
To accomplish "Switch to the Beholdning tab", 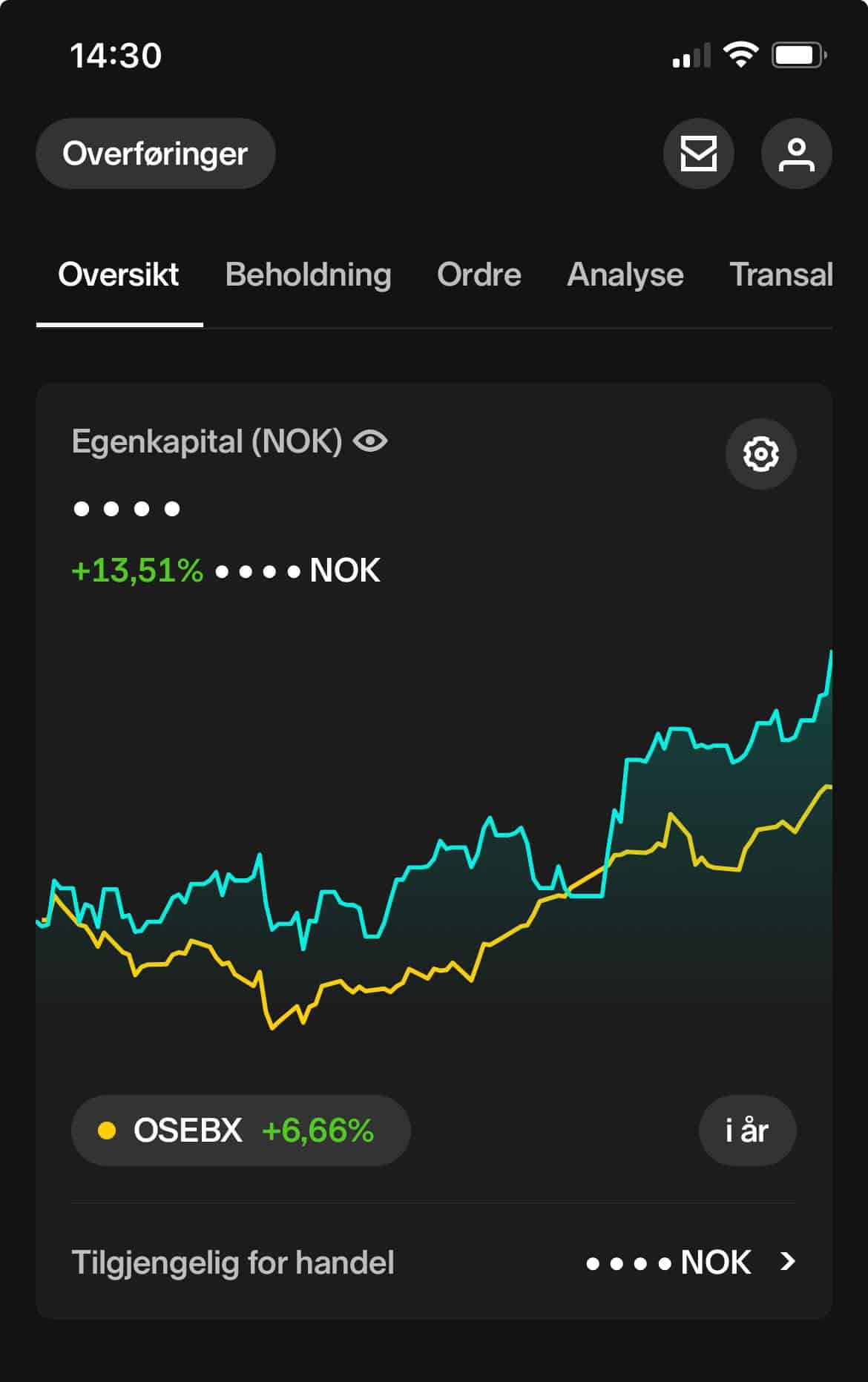I will click(308, 275).
